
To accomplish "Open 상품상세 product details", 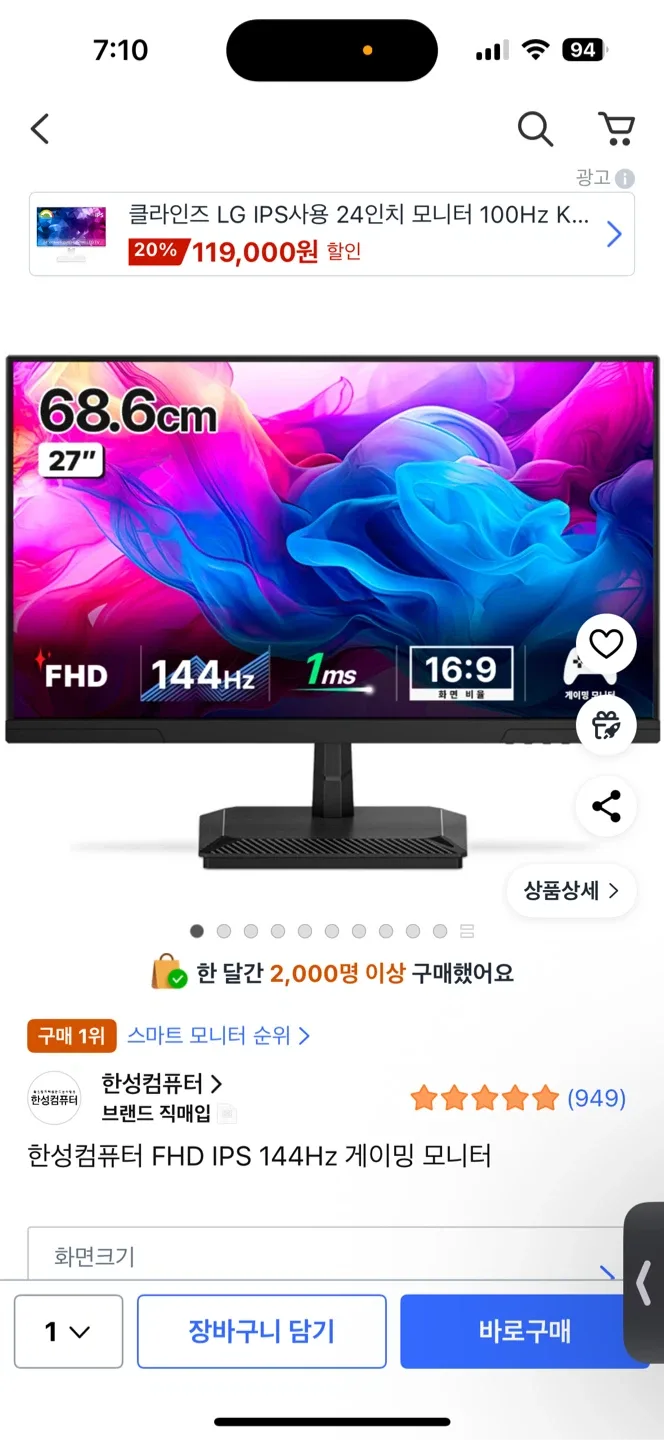I will point(571,891).
